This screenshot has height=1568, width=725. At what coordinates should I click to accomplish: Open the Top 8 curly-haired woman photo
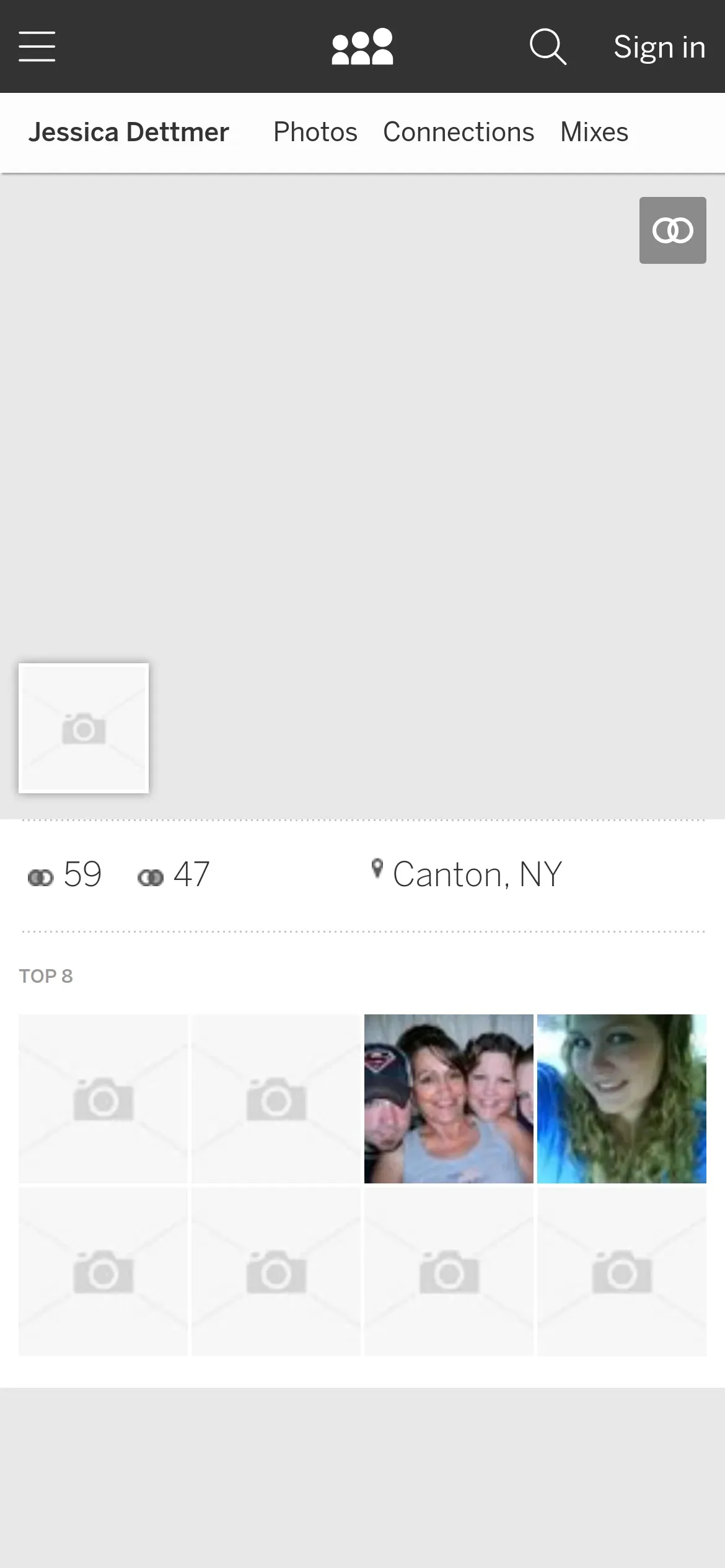tap(622, 1099)
